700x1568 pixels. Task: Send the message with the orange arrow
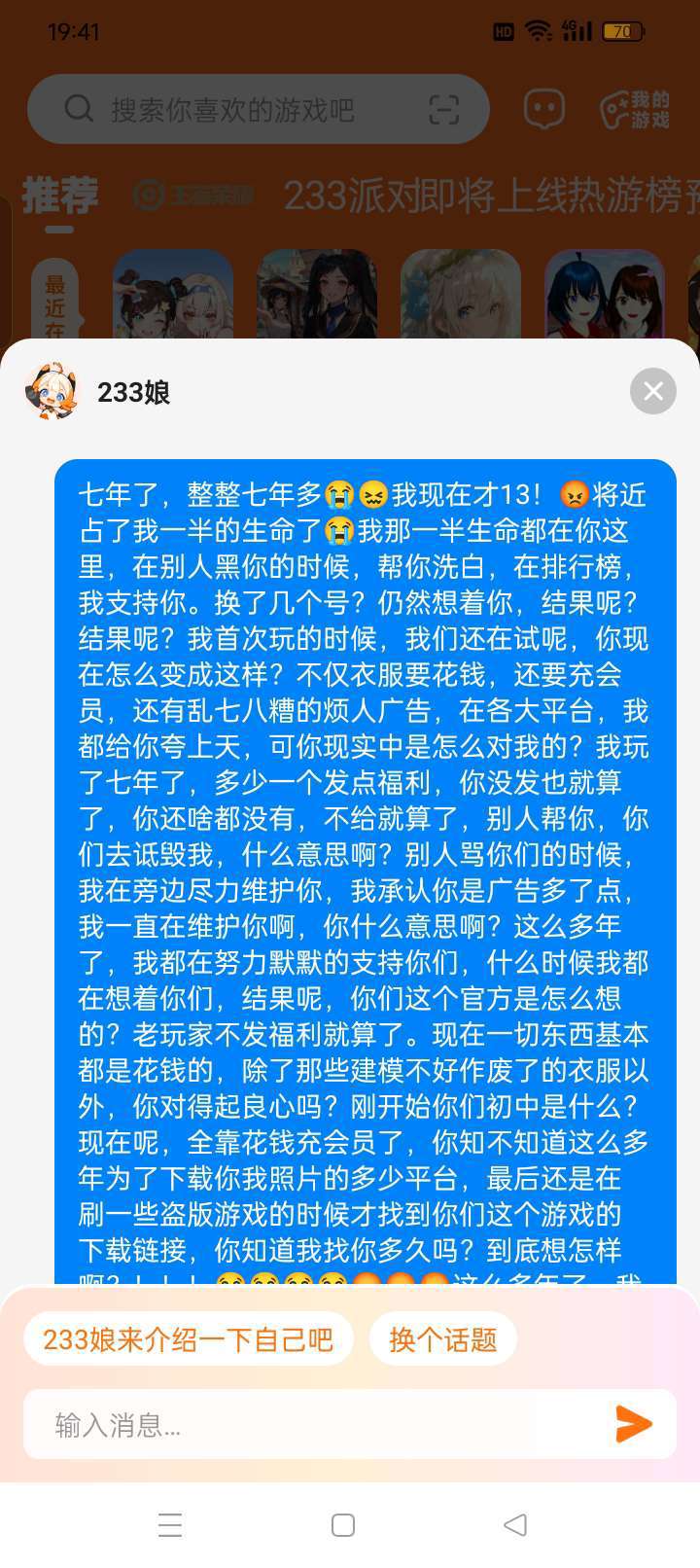(633, 1424)
